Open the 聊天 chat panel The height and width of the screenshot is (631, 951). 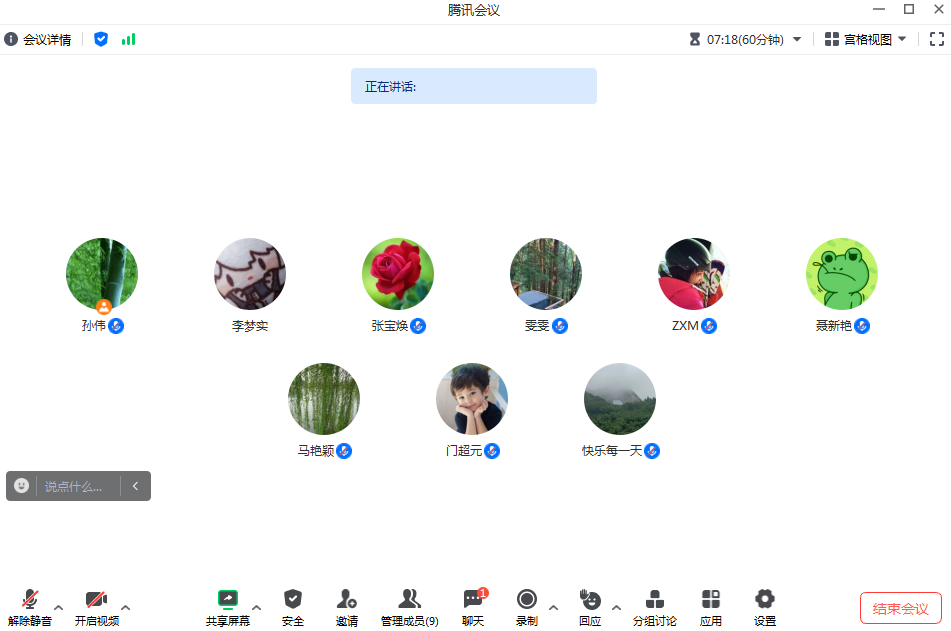click(473, 607)
